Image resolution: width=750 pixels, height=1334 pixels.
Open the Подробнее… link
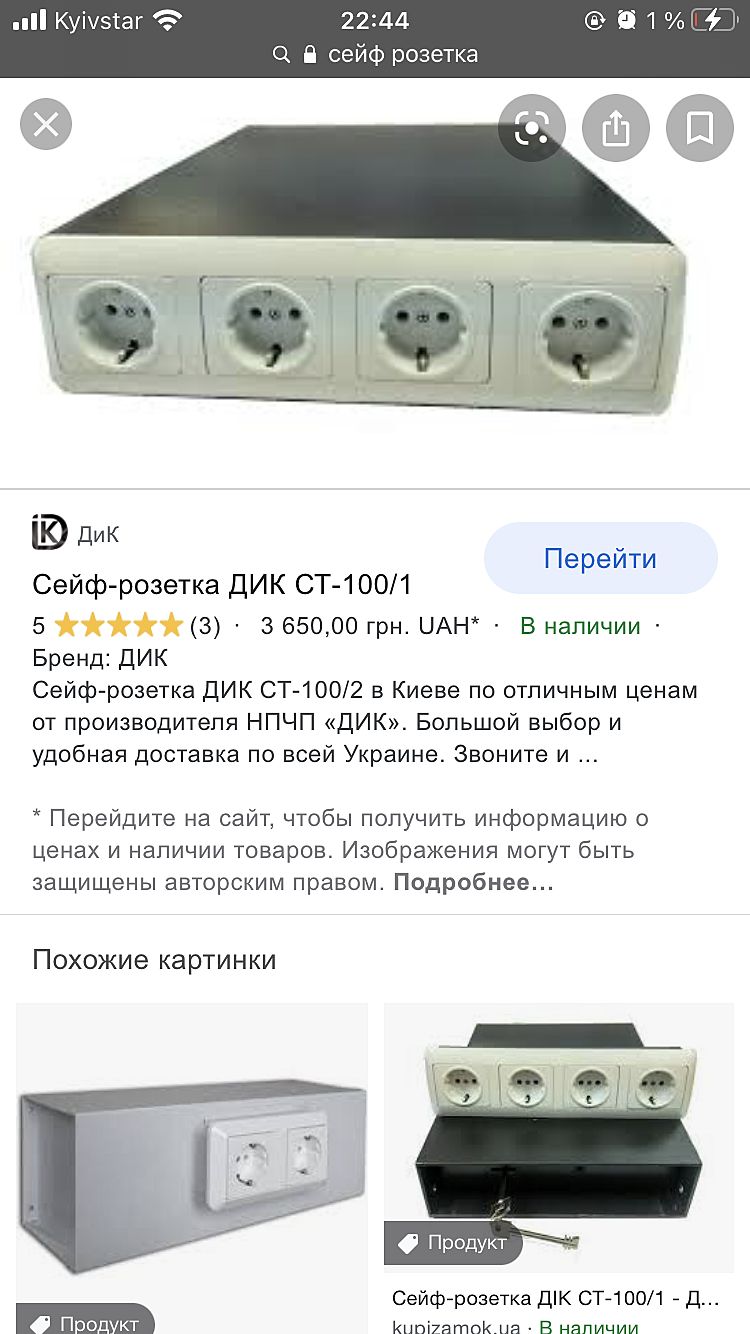pyautogui.click(x=473, y=883)
